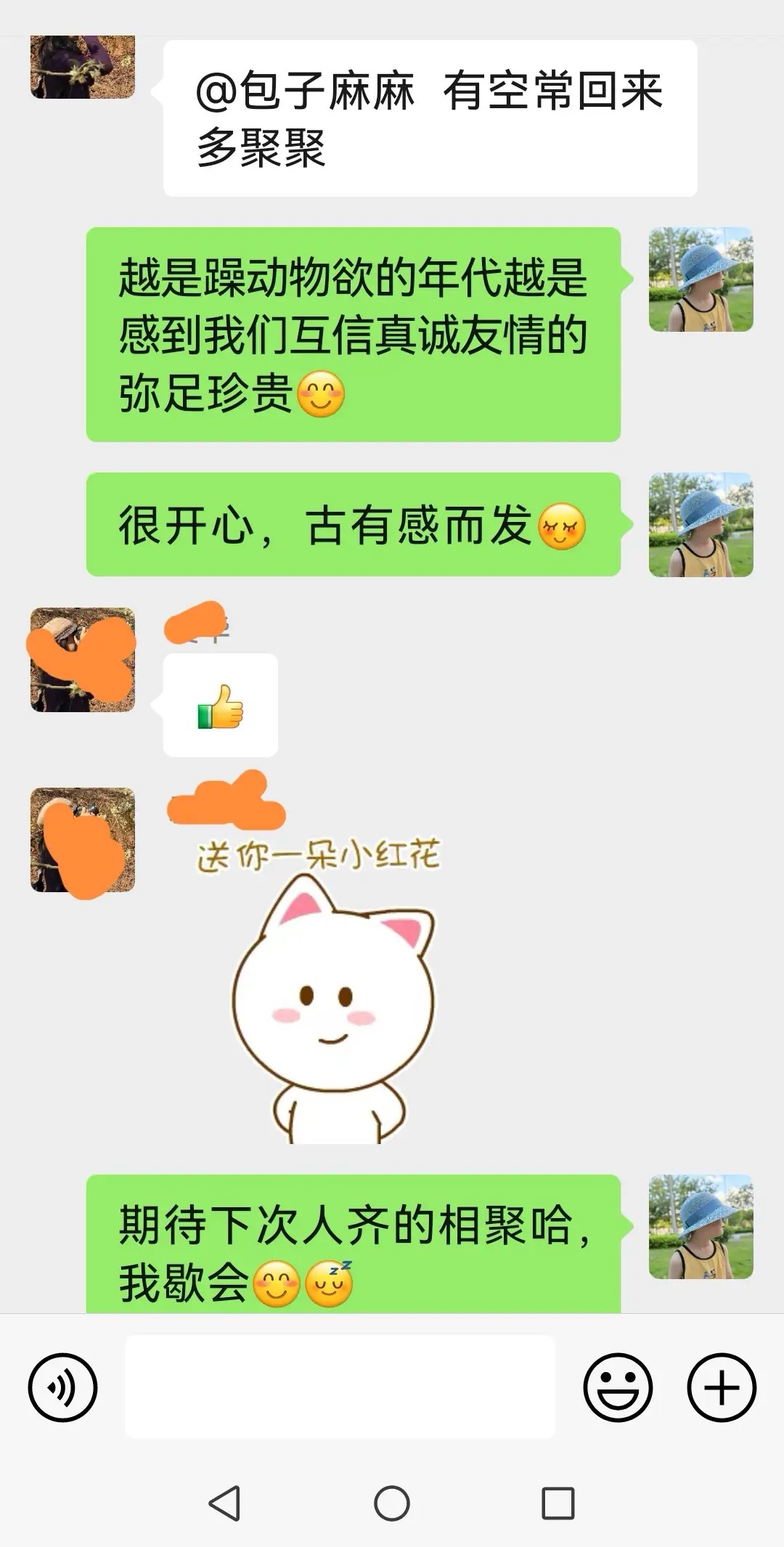Tap the avatar beside the thumbs-up message
784x1547 pixels.
(83, 660)
